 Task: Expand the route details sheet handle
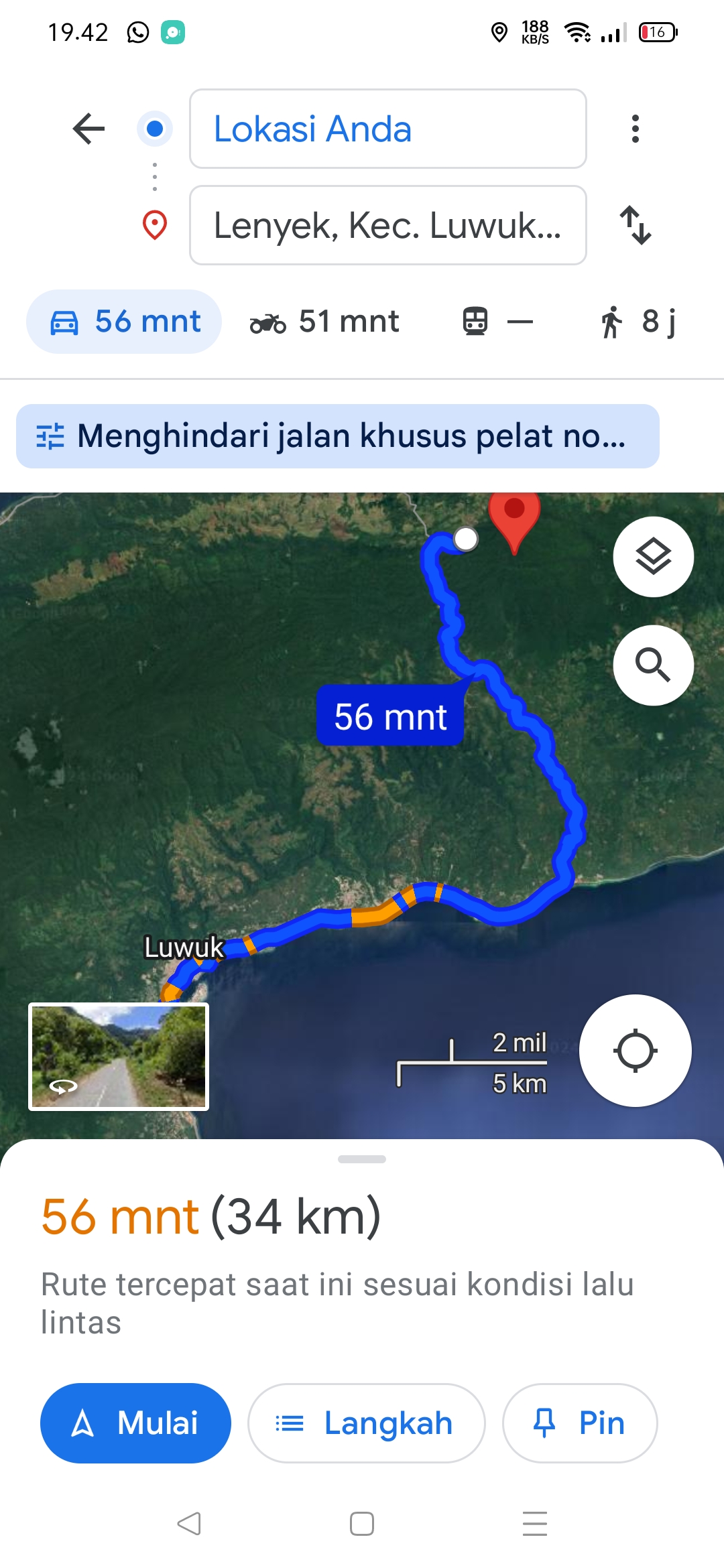362,1159
